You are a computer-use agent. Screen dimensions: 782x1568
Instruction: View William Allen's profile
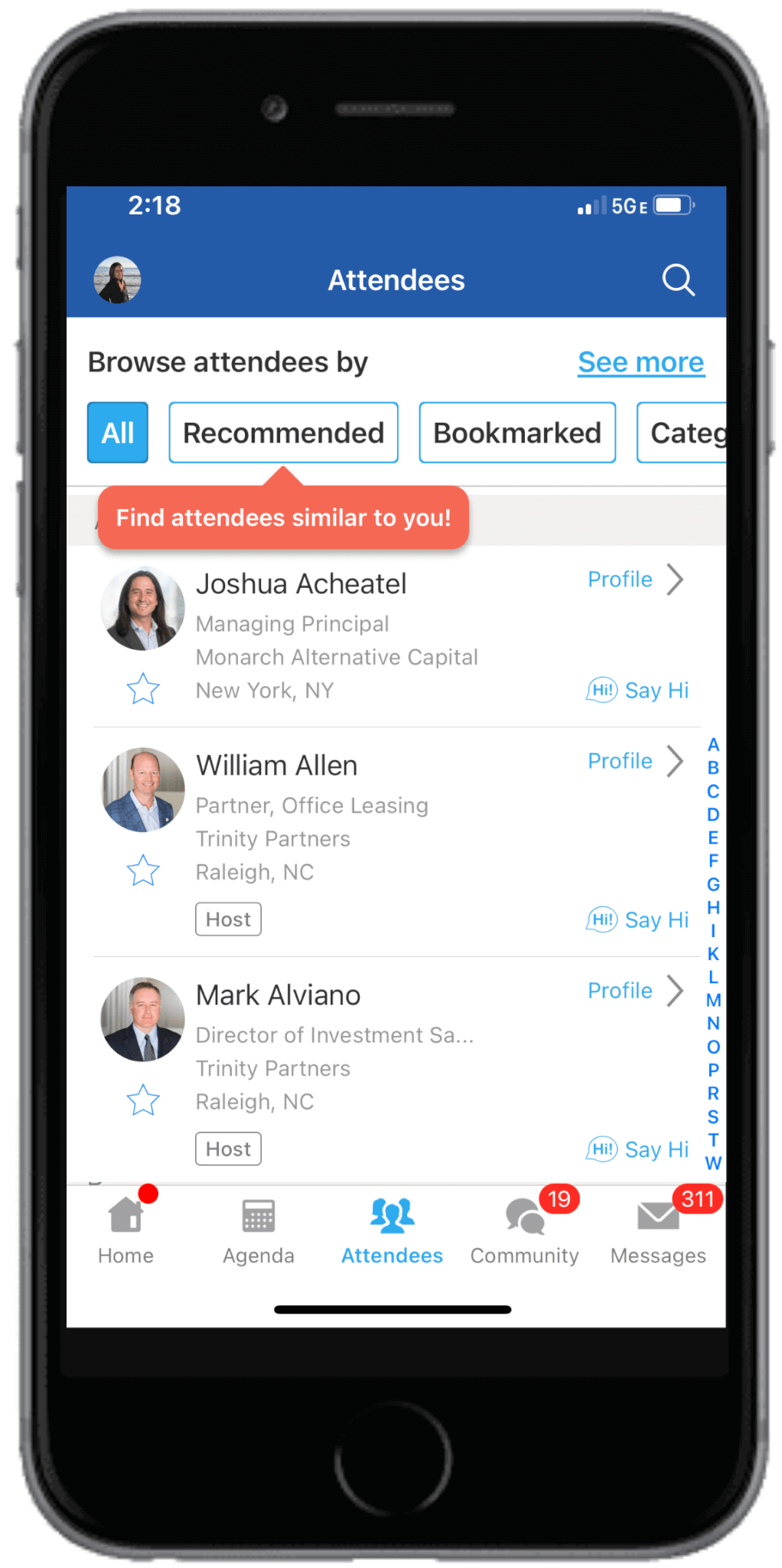click(x=634, y=761)
